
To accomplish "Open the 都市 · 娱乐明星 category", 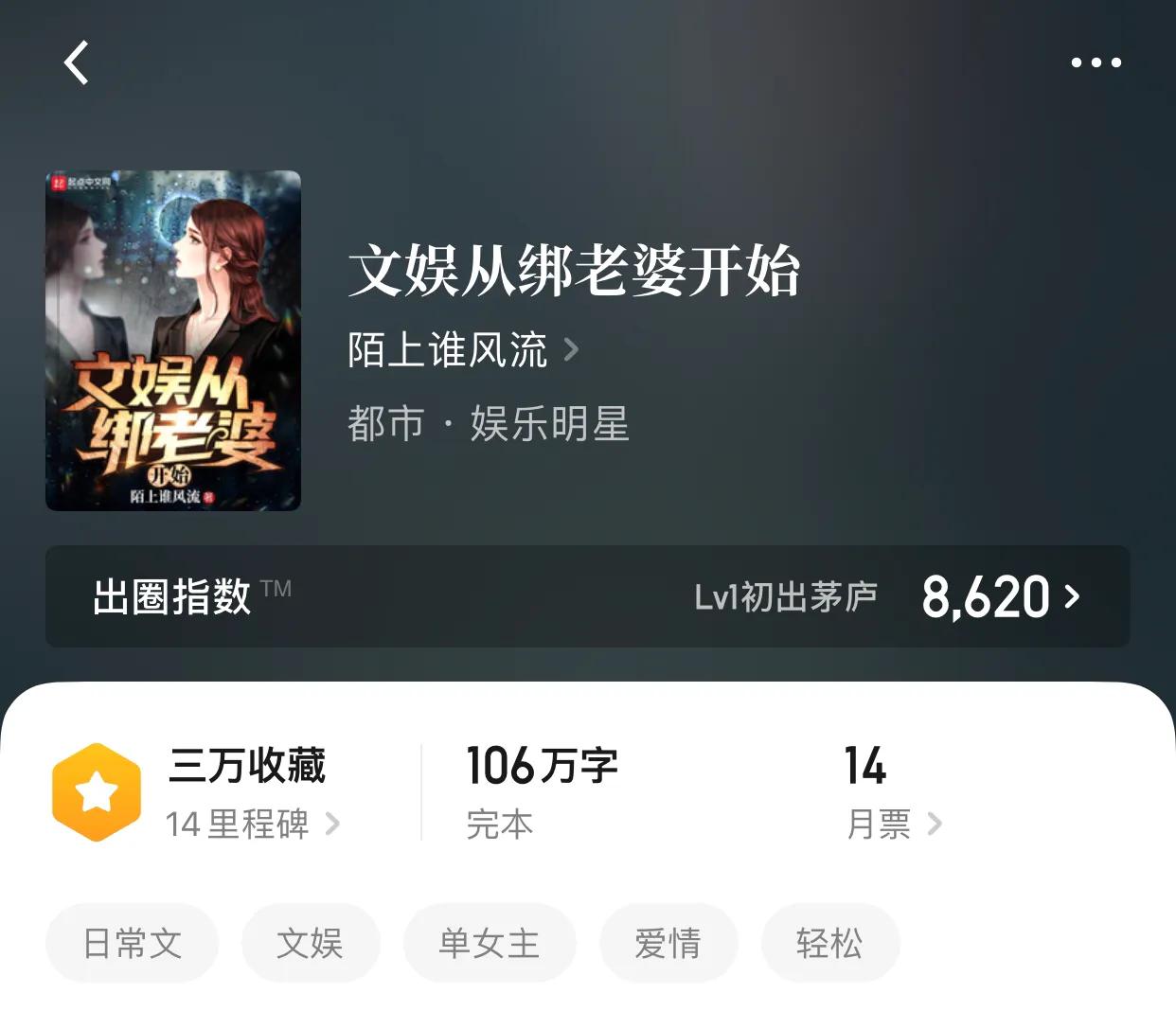I will point(488,423).
